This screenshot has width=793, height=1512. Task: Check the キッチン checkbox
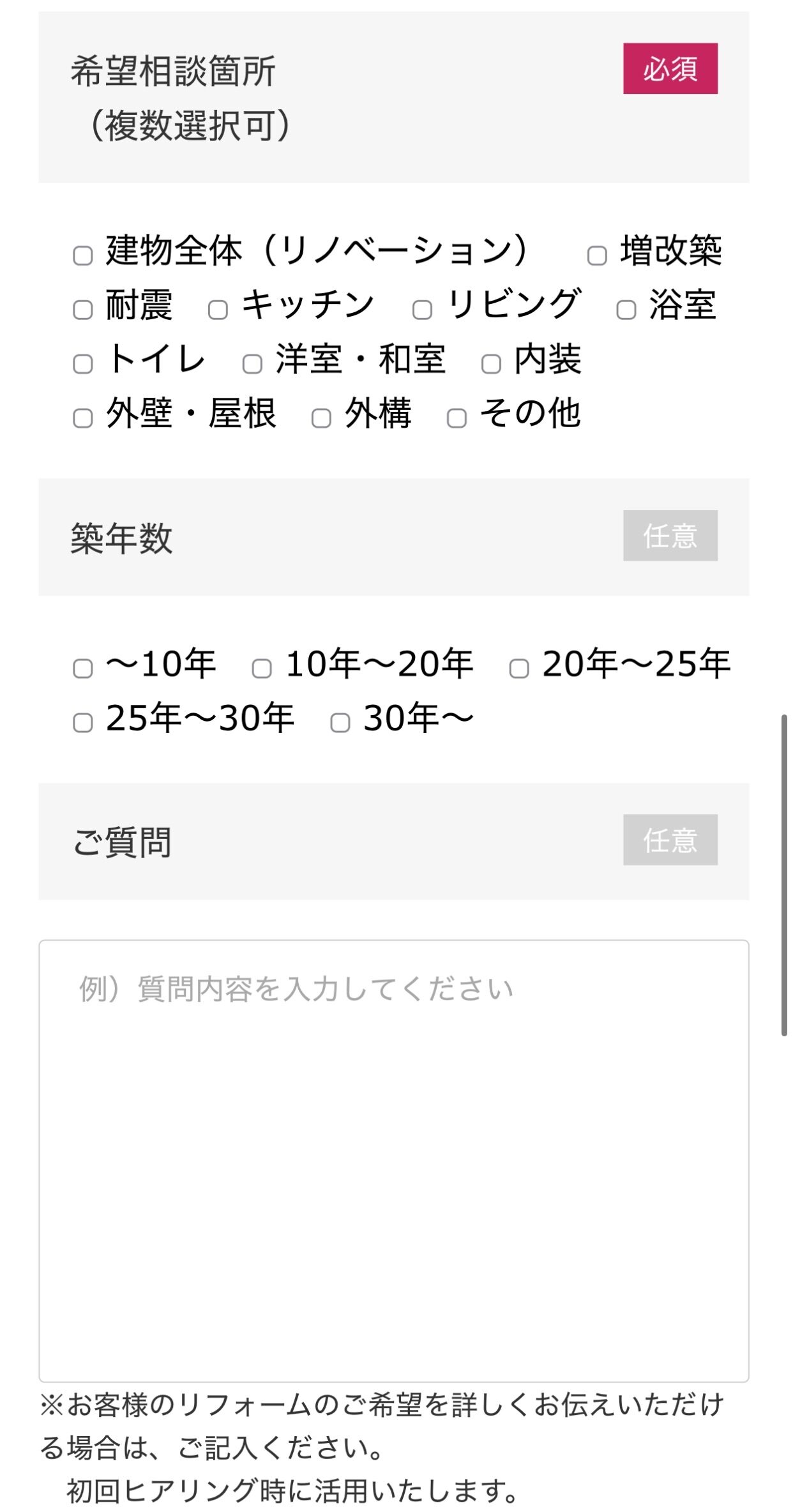220,309
